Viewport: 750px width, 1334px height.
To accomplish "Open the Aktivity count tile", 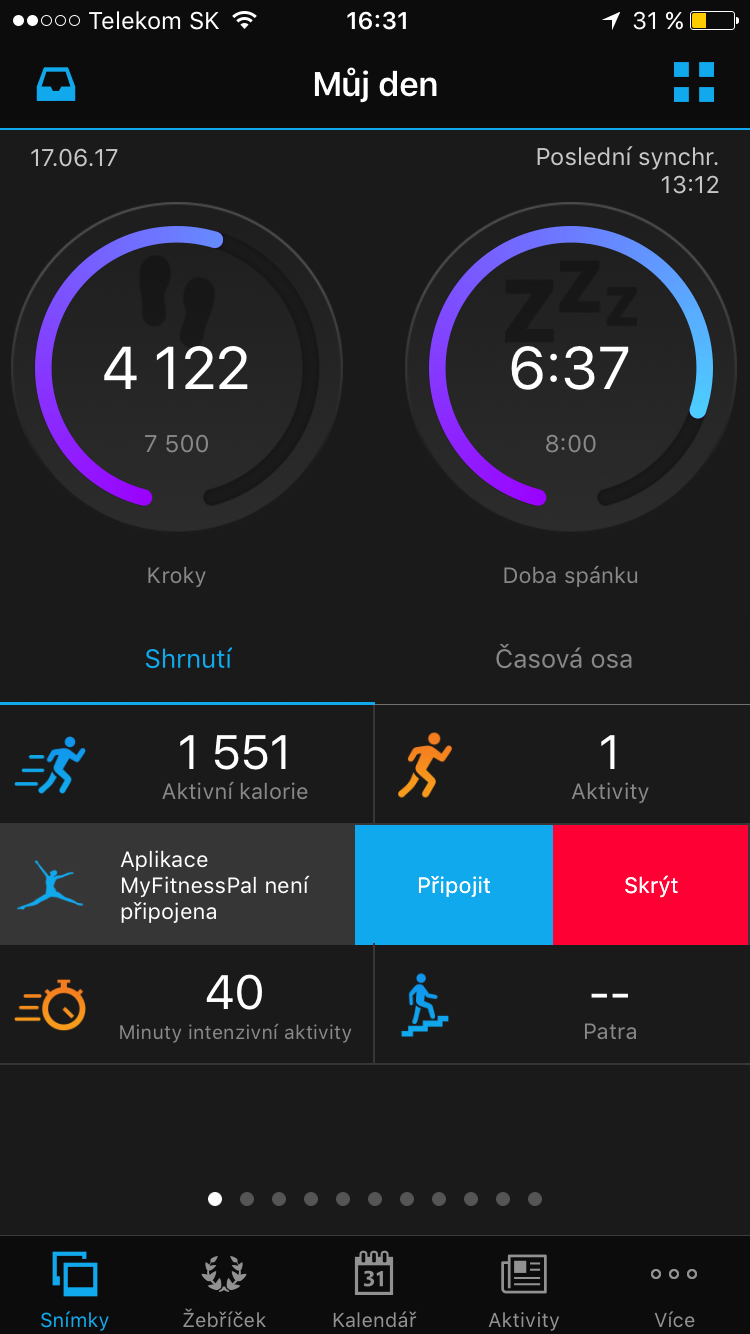I will click(562, 766).
